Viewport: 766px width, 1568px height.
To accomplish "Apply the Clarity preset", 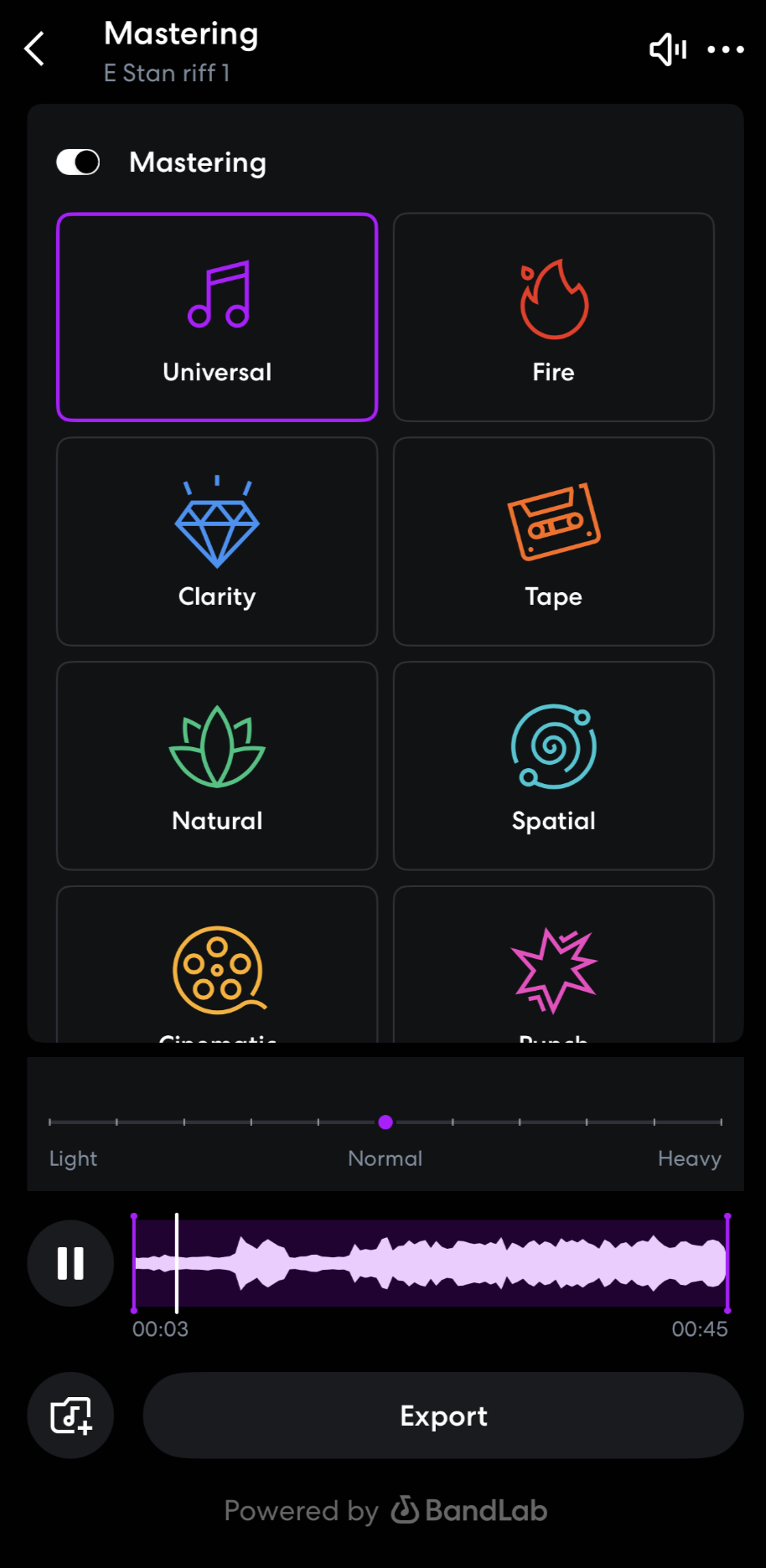I will coord(217,542).
